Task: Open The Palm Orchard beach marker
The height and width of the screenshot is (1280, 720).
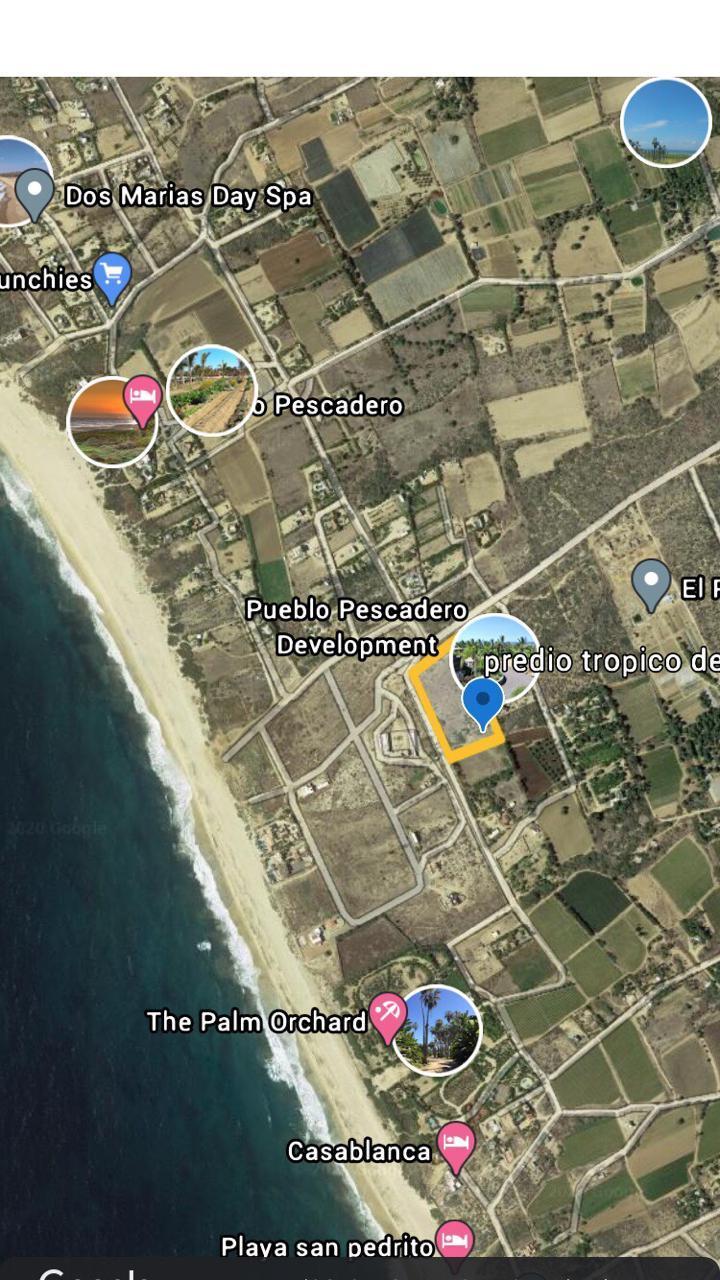Action: [387, 1016]
